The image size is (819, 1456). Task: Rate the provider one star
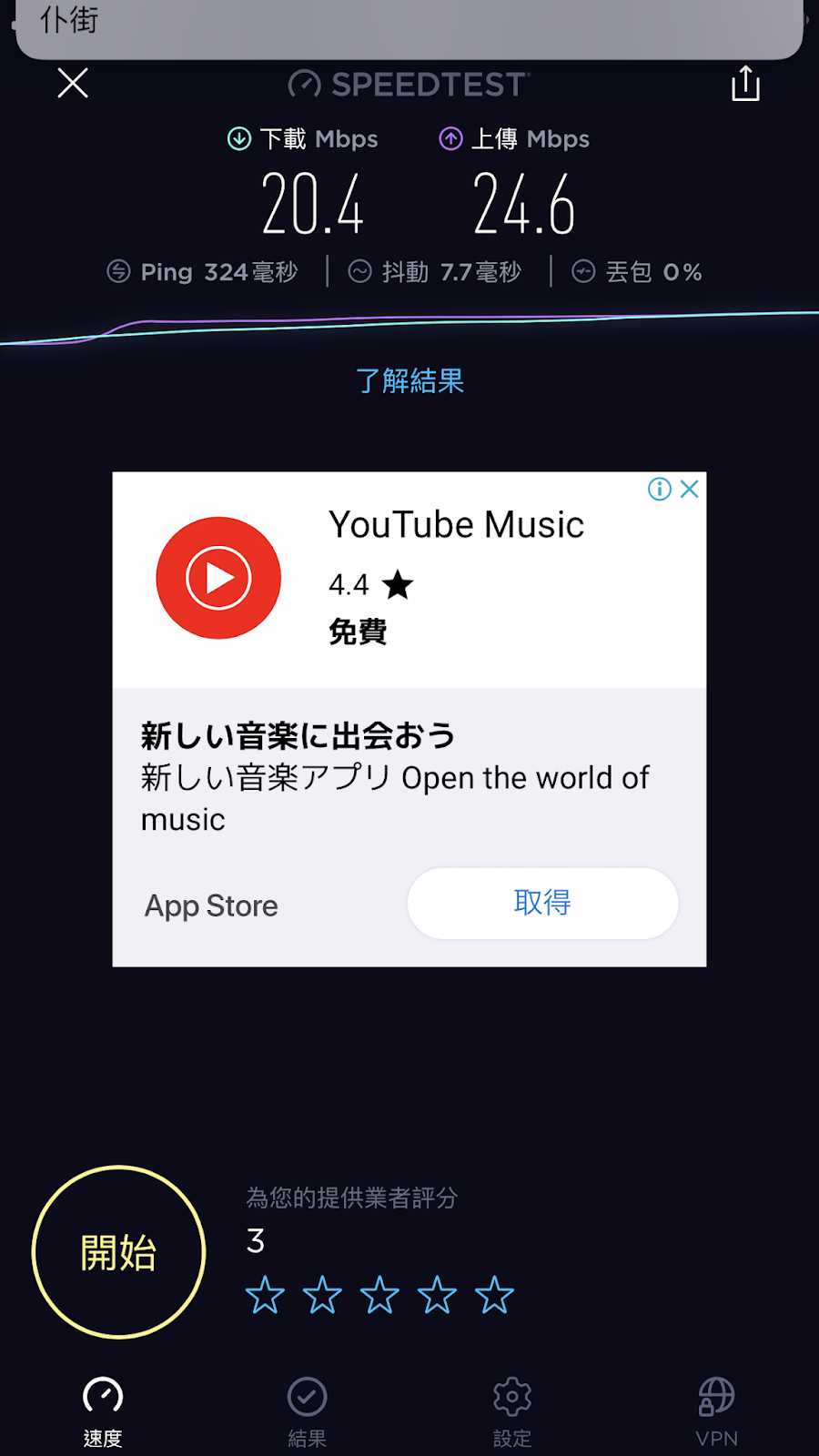click(265, 1295)
